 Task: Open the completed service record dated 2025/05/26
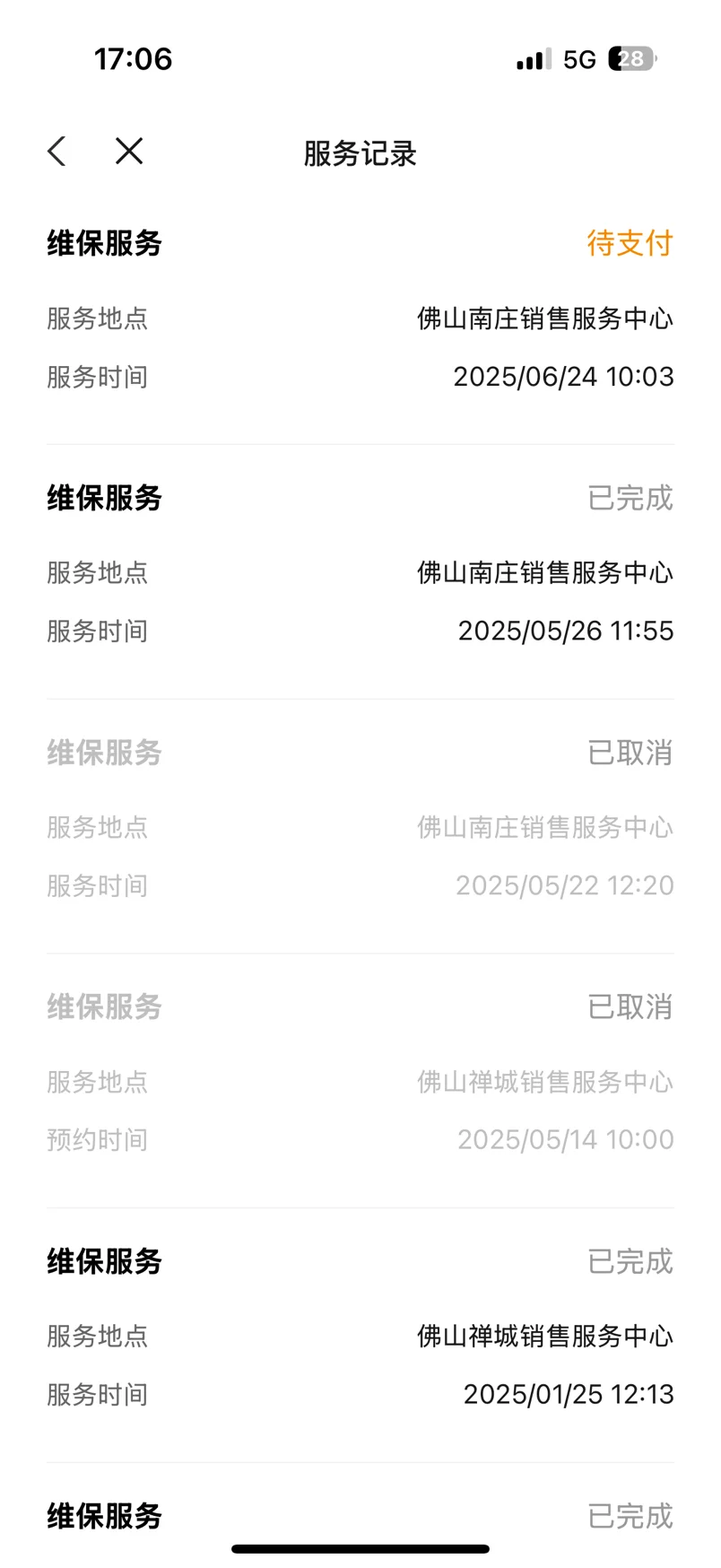pos(360,571)
